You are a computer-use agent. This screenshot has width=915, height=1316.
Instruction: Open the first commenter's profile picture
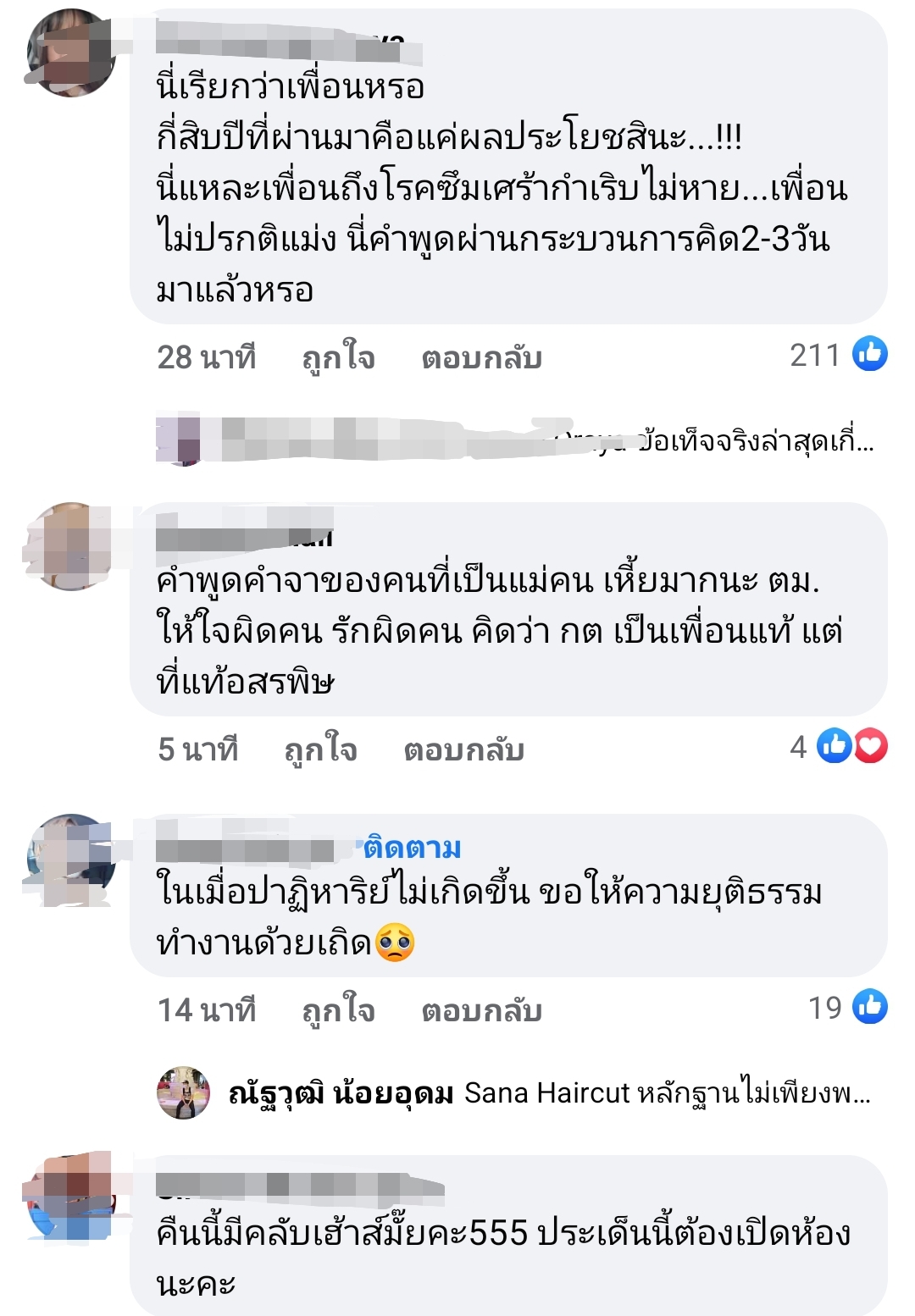[x=71, y=53]
